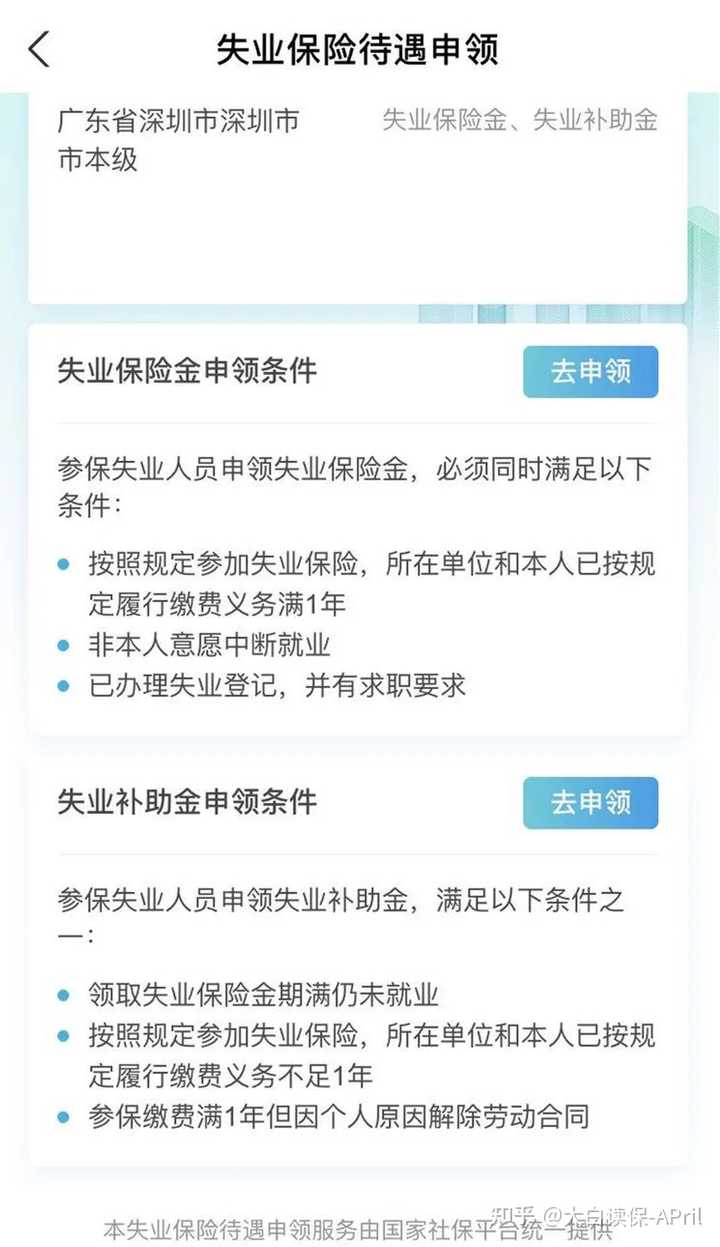The width and height of the screenshot is (720, 1247).
Task: Tap the bullet 领取失业保险金期满仍未就业
Action: pyautogui.click(x=268, y=995)
